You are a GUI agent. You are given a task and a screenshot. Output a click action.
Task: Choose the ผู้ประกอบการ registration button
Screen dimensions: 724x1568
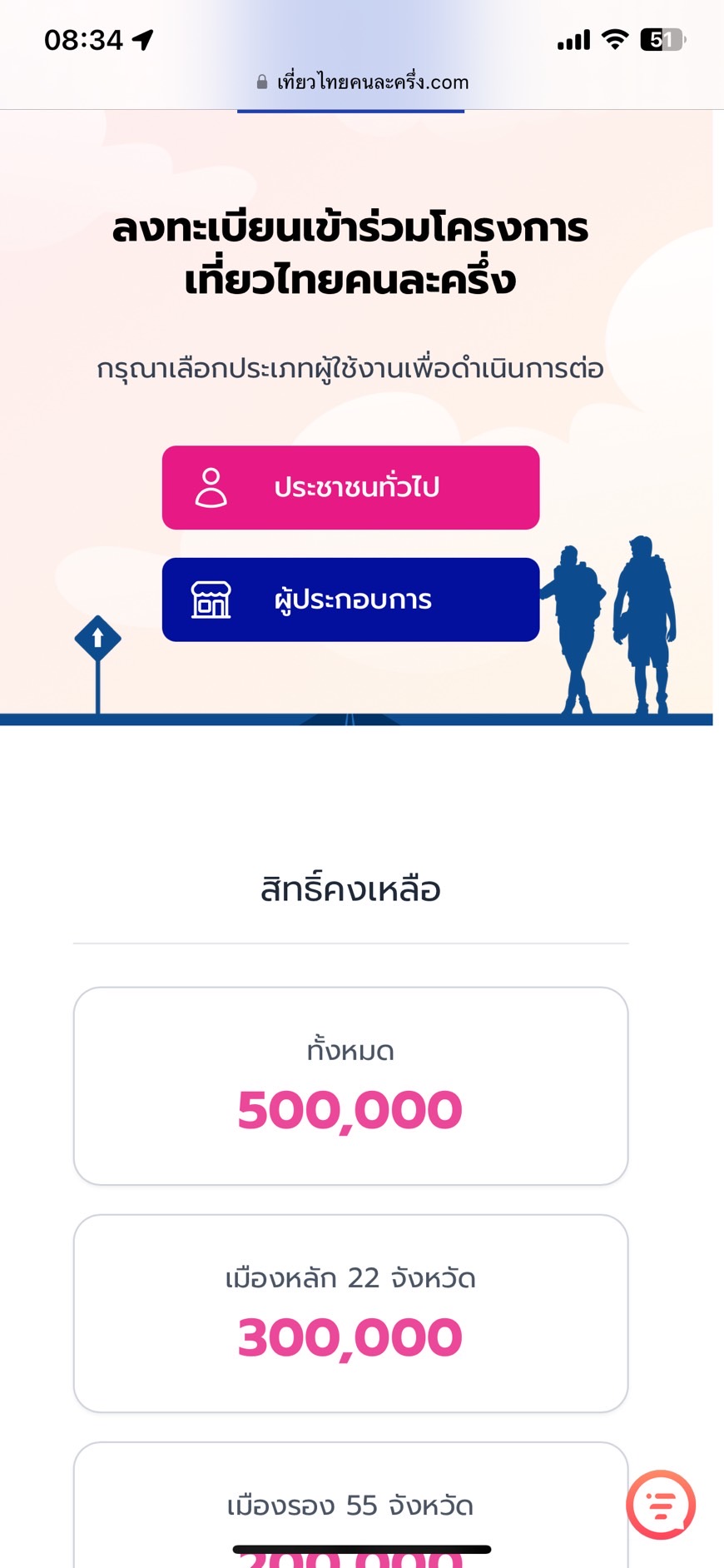(x=350, y=600)
